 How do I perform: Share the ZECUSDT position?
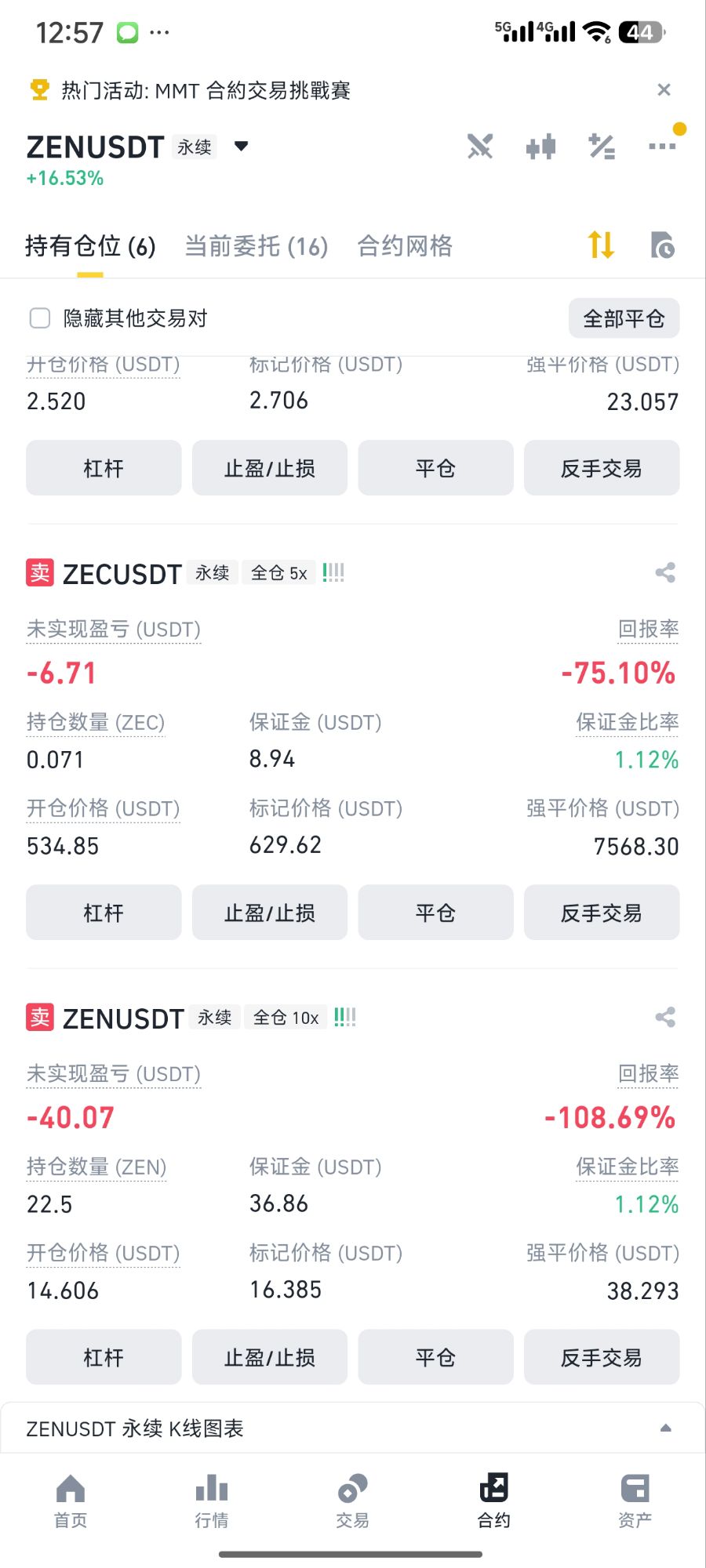tap(665, 573)
